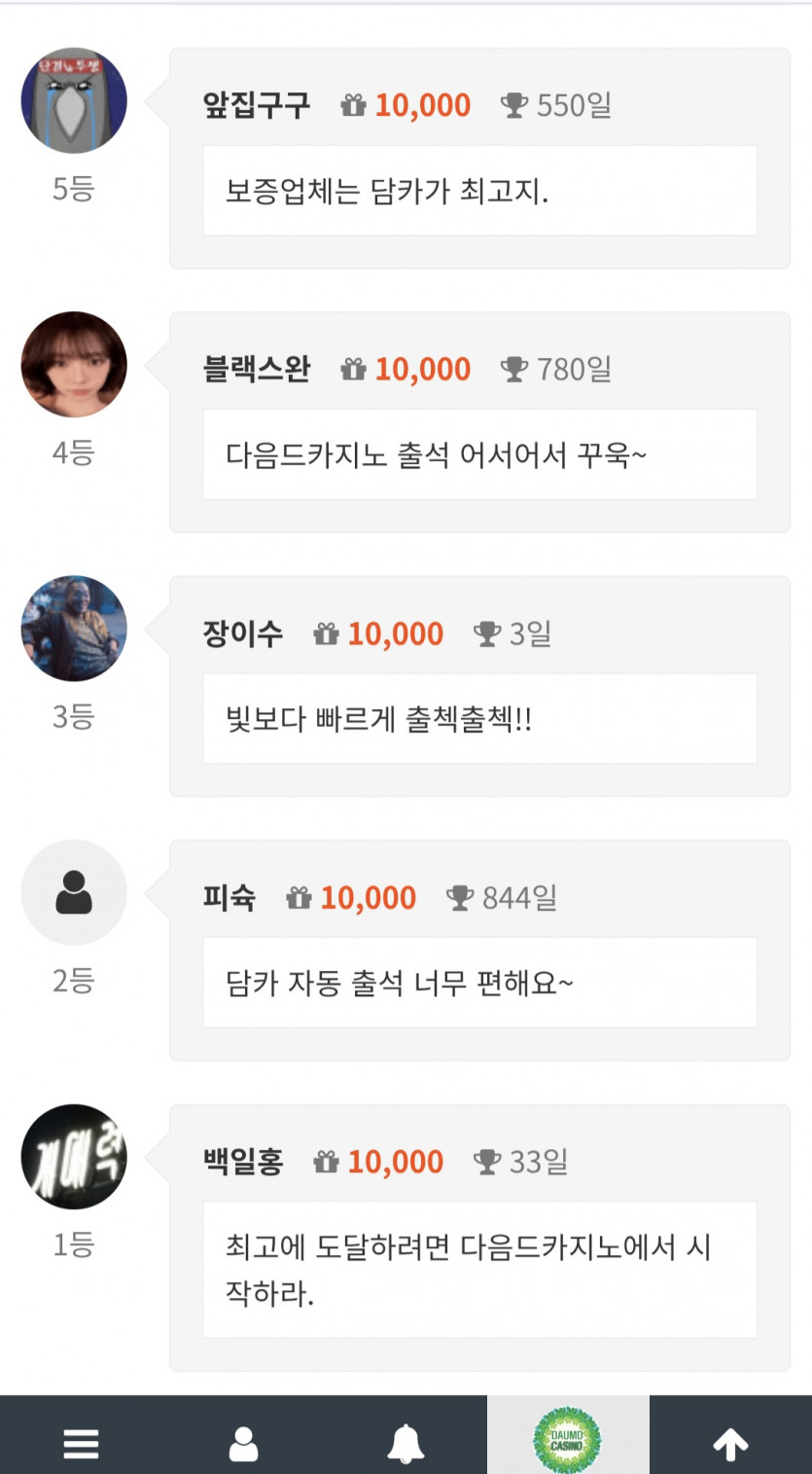Open 백일홍's profile name
Viewport: 812px width, 1474px height.
click(x=242, y=1162)
